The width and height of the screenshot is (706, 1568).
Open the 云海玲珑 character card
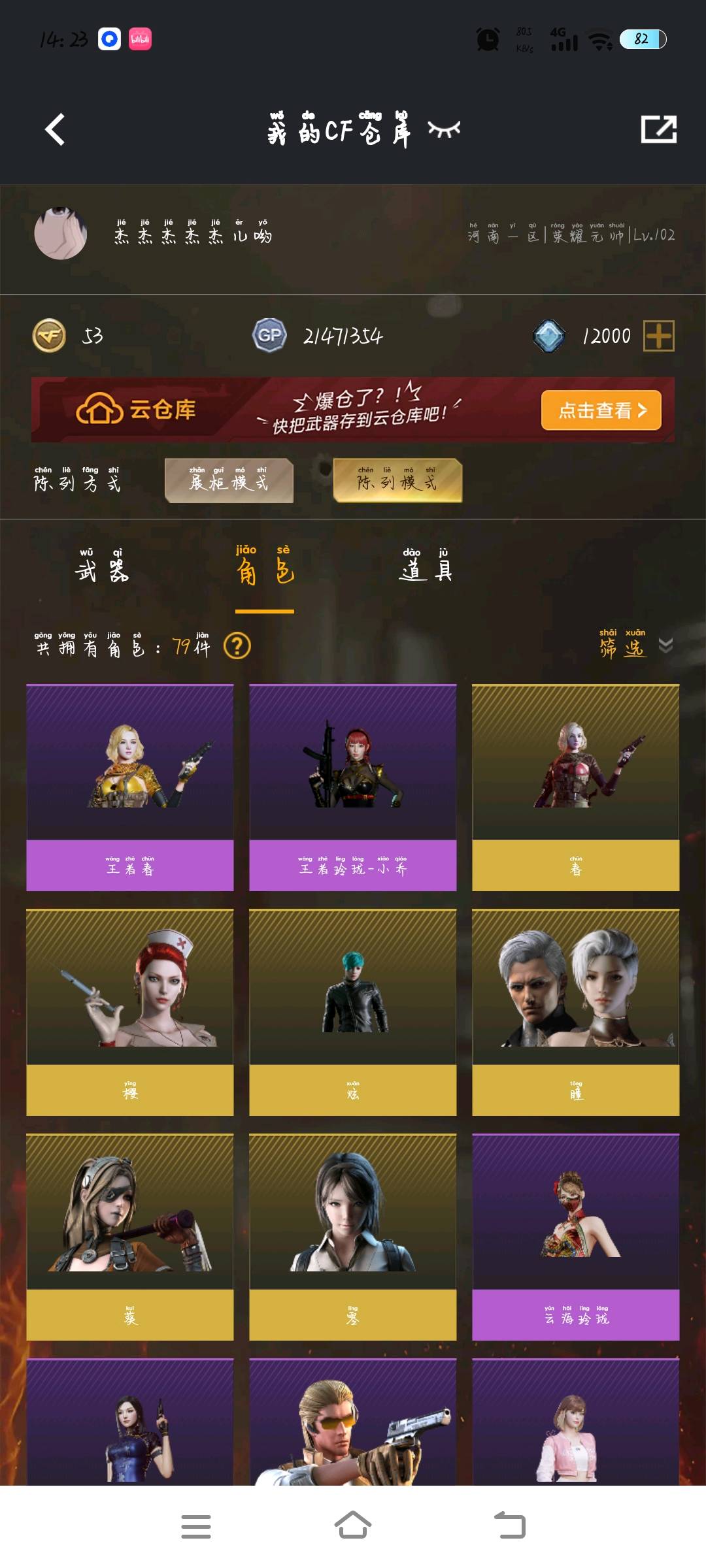(x=575, y=1237)
